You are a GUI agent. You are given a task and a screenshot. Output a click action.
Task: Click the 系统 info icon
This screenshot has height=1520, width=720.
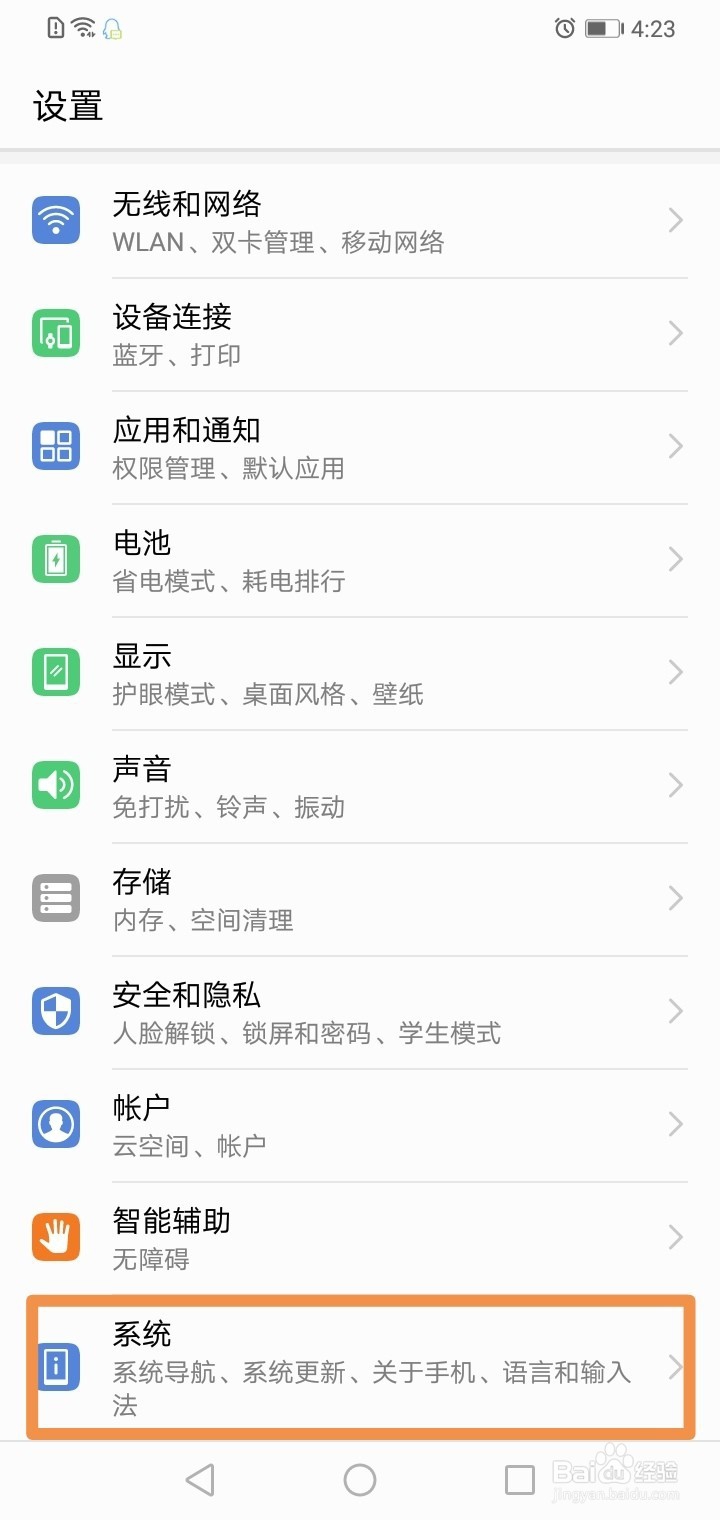(x=56, y=1368)
